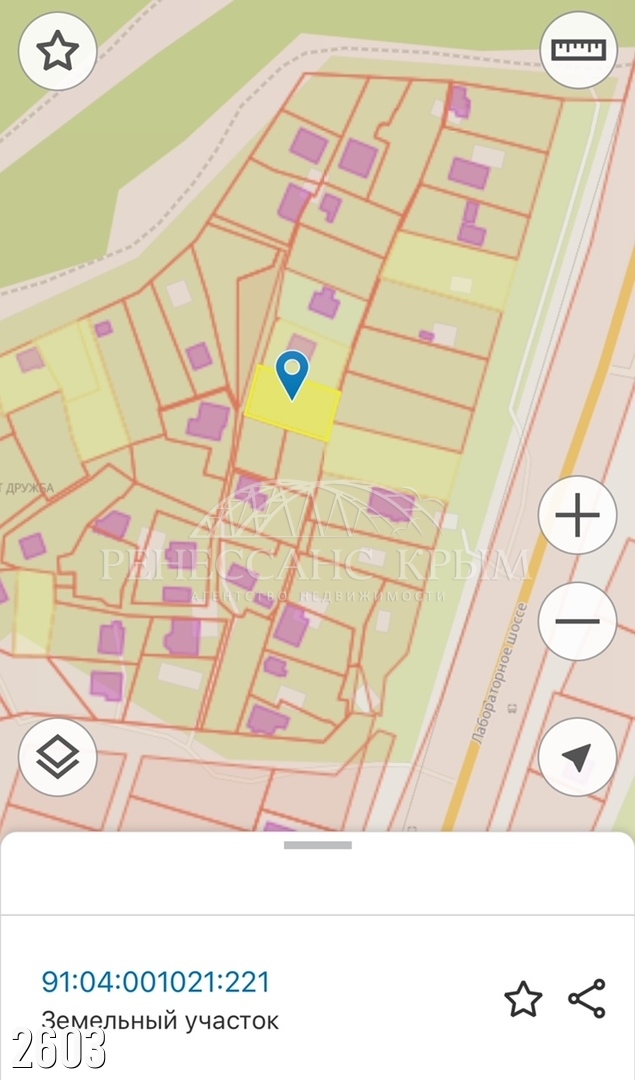Add parcel 91:04:001021:221 to favorites
Viewport: 635px width, 1080px height.
(x=523, y=998)
